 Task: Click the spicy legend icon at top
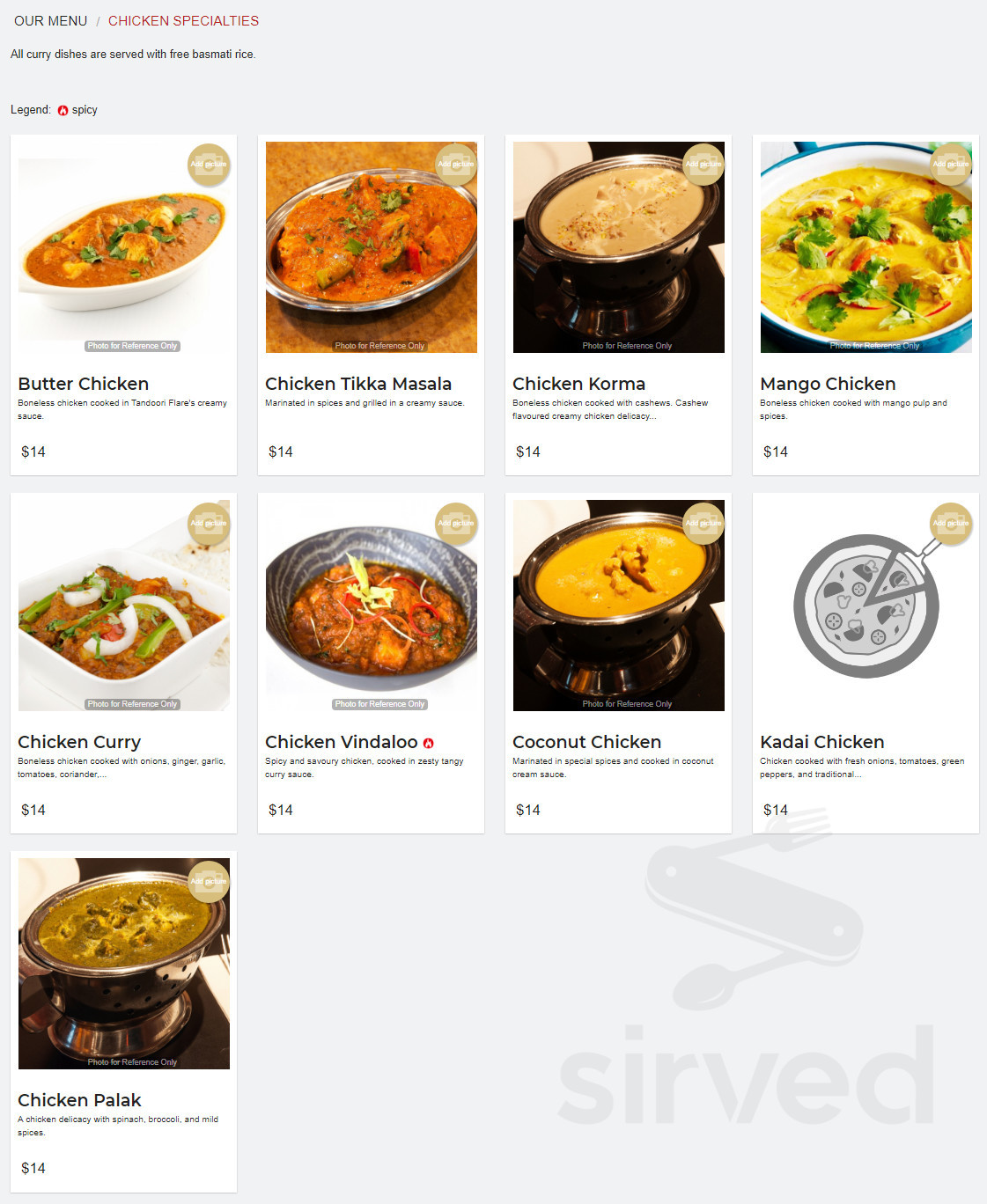63,110
